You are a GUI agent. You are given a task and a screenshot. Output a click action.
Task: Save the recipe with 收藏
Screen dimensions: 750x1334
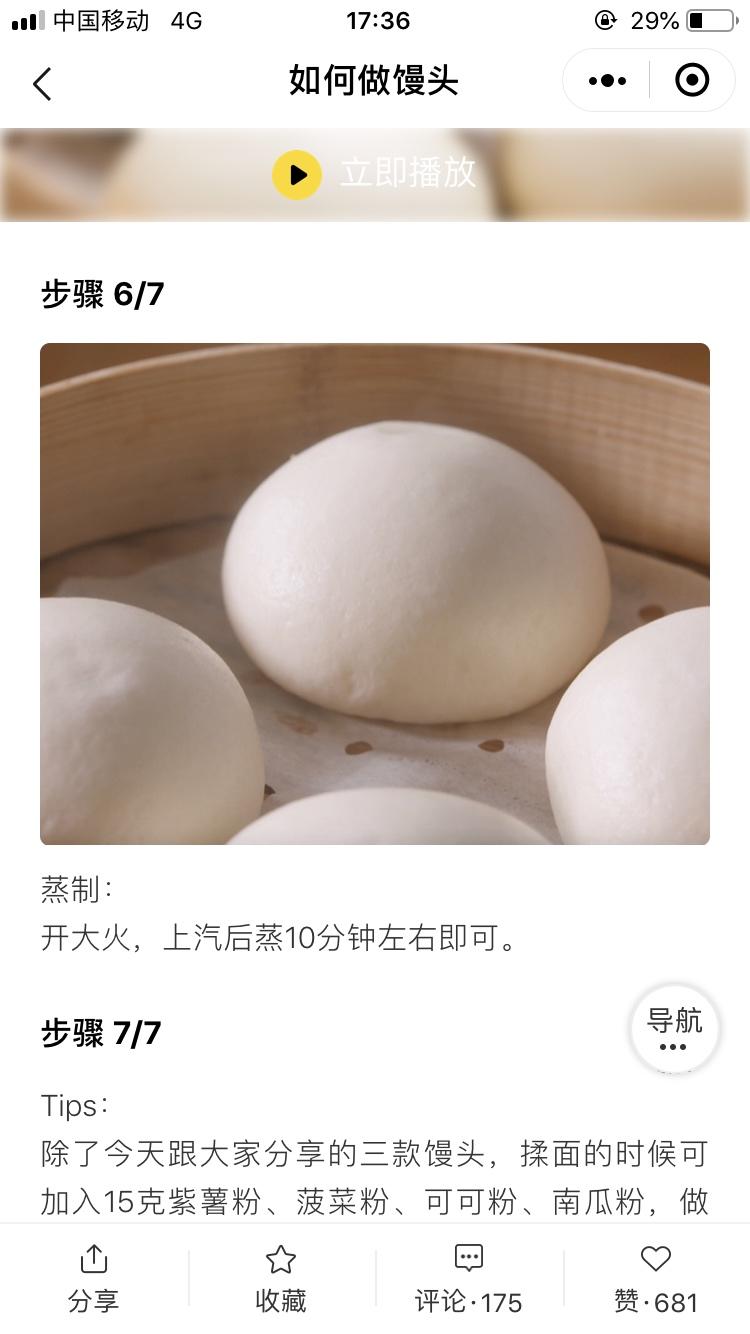pyautogui.click(x=280, y=1278)
